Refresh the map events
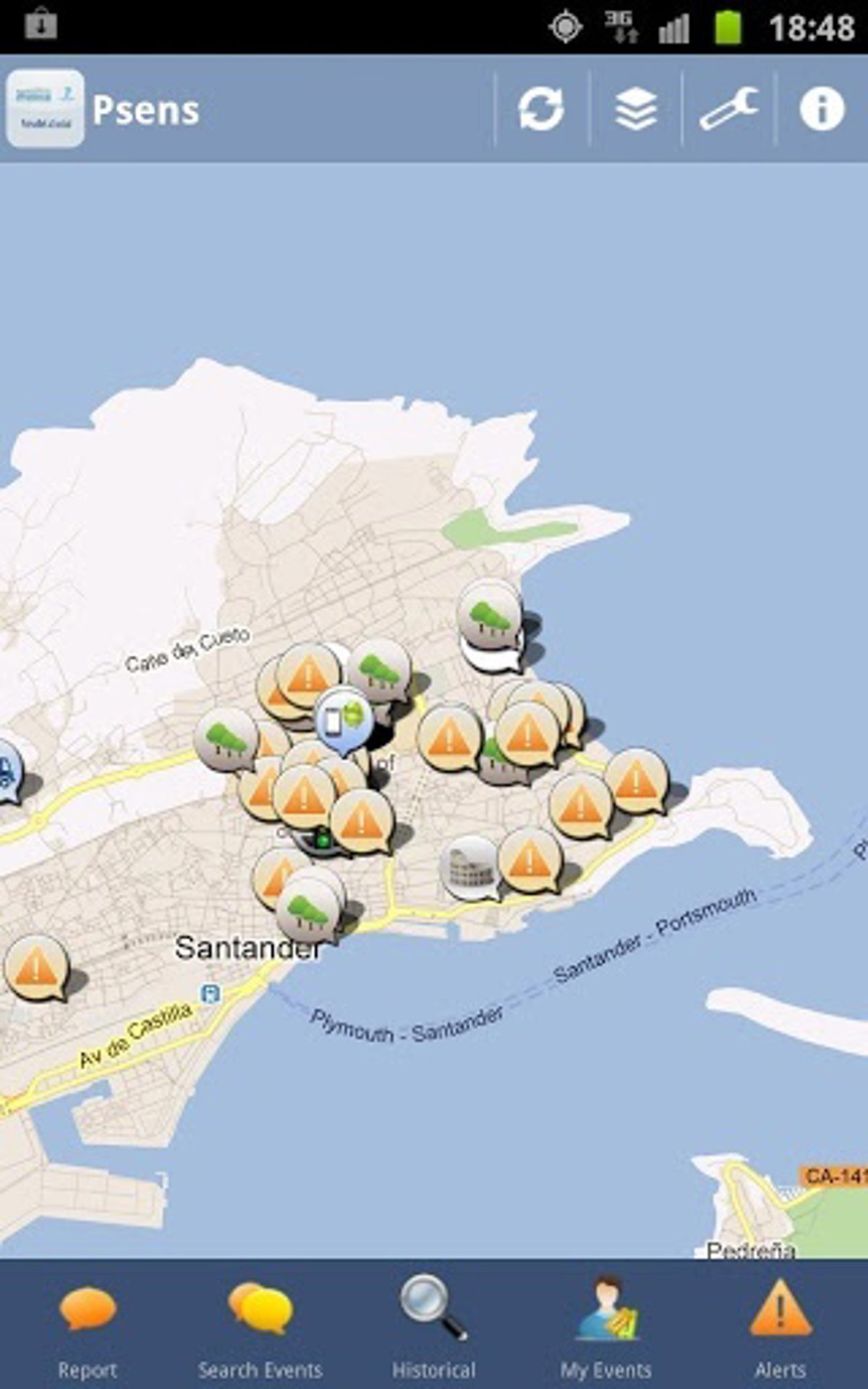 point(541,109)
